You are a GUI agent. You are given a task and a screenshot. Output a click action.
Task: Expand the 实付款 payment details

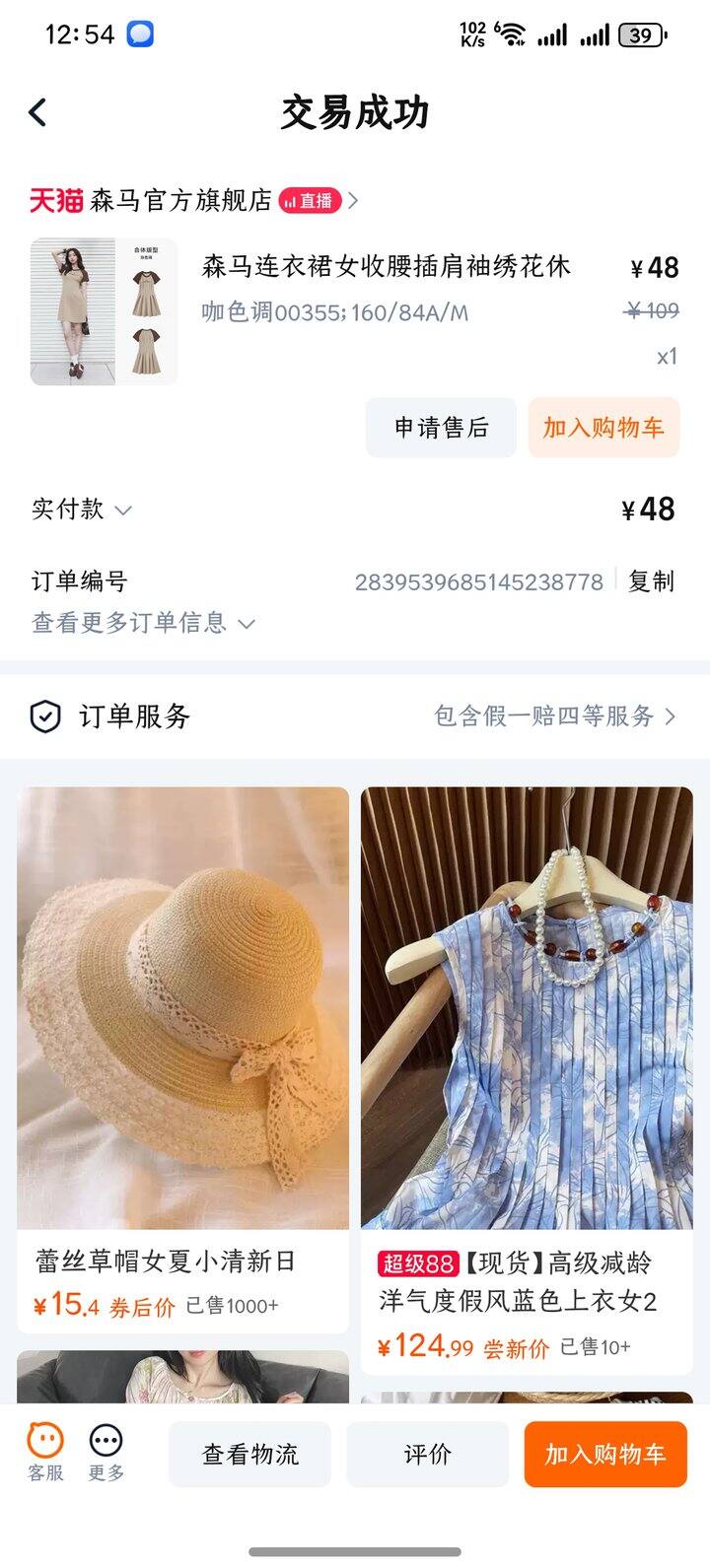[82, 510]
